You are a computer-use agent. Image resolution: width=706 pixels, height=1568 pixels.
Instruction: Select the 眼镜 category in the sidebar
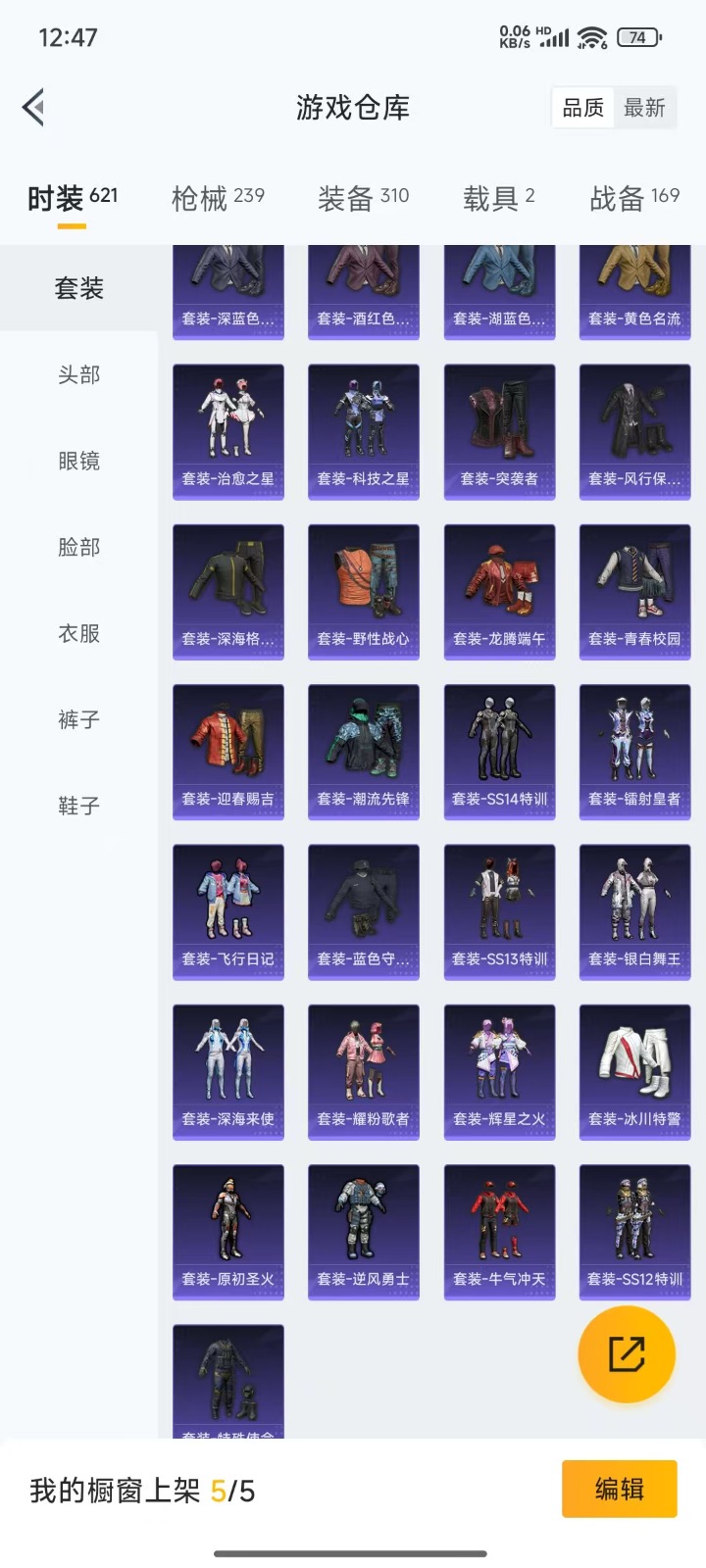78,462
